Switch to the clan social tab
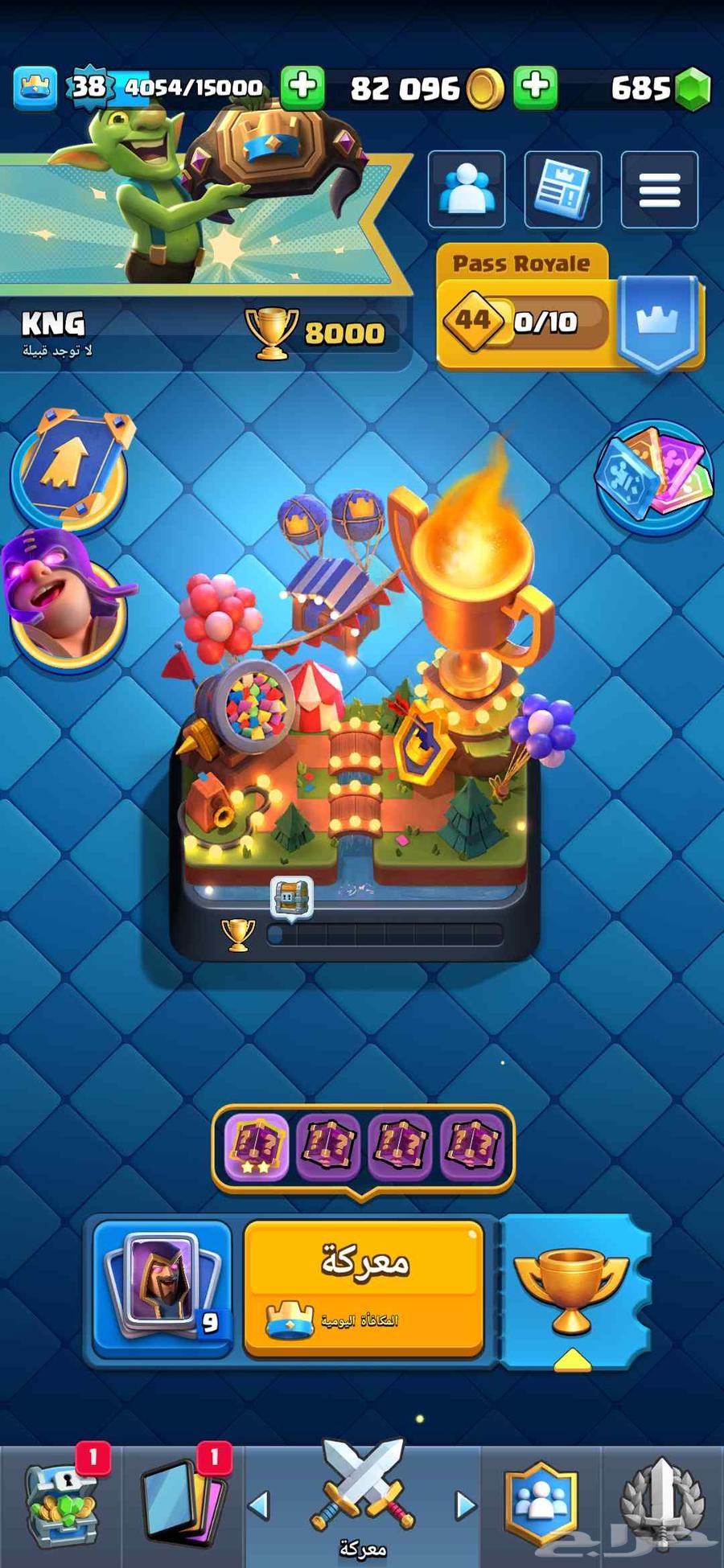 click(x=541, y=1505)
